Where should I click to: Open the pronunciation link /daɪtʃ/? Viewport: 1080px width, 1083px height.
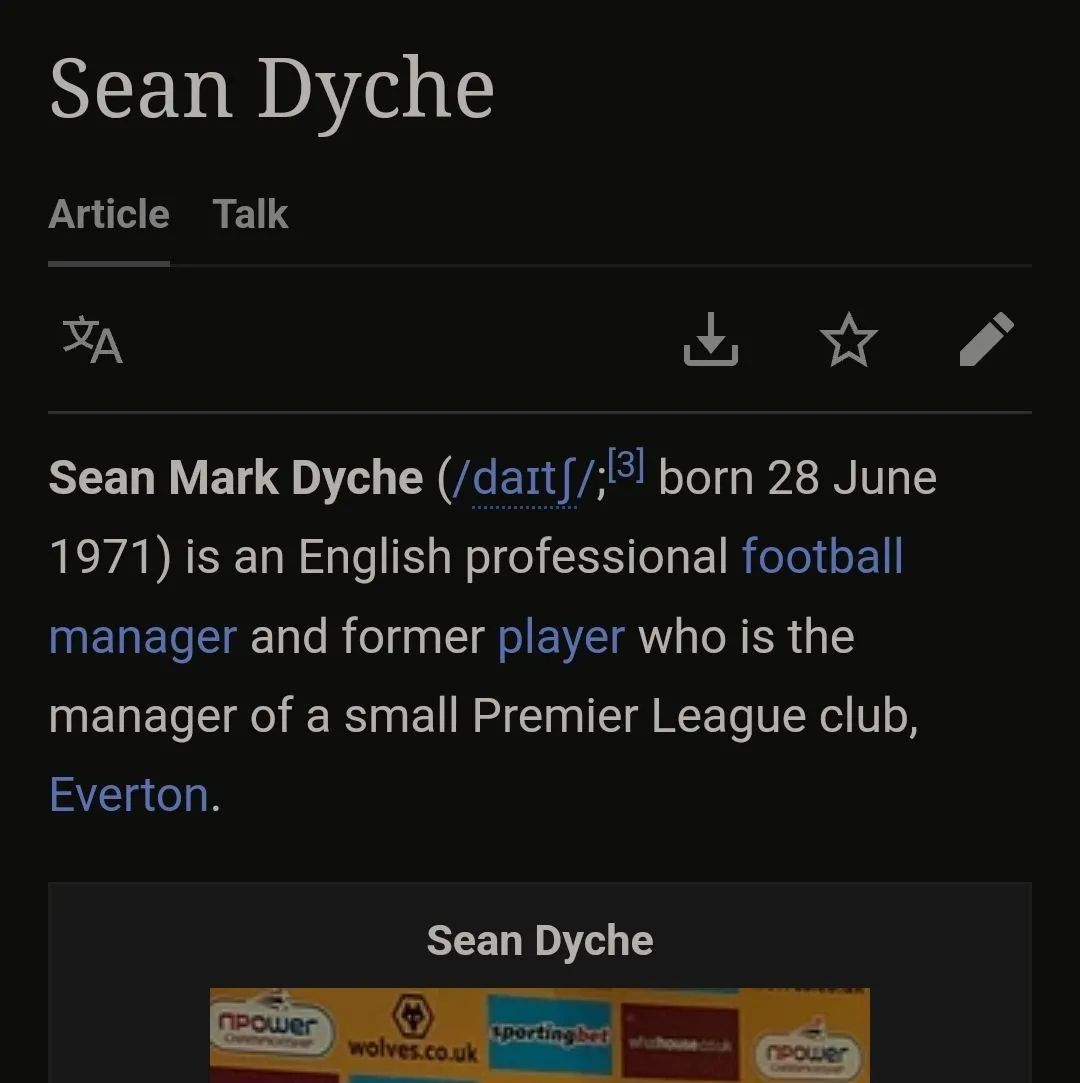524,480
